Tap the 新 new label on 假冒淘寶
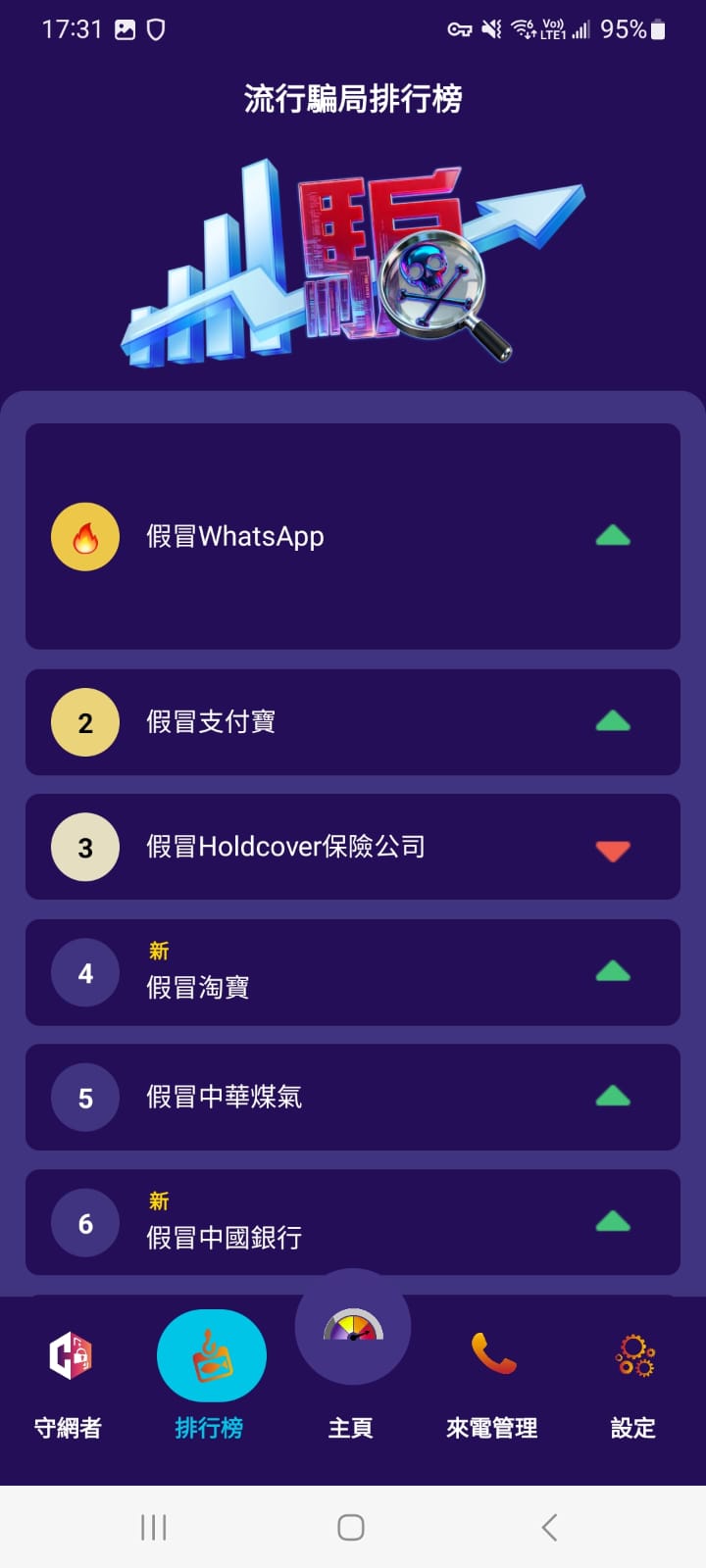Screen dimensions: 706x1568 [x=159, y=951]
